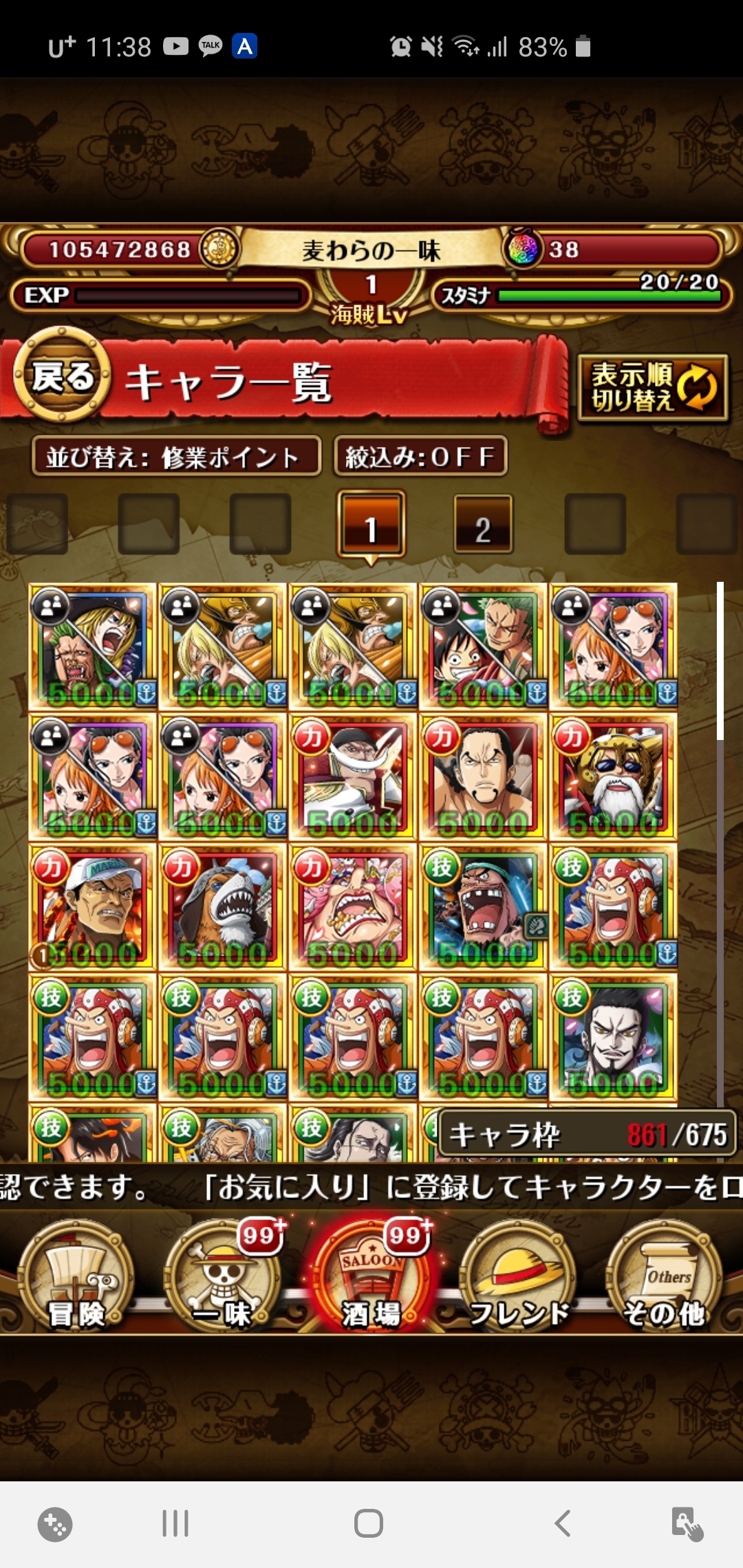Image resolution: width=743 pixels, height=1568 pixels.
Task: Go back using the system back button
Action: (563, 1523)
